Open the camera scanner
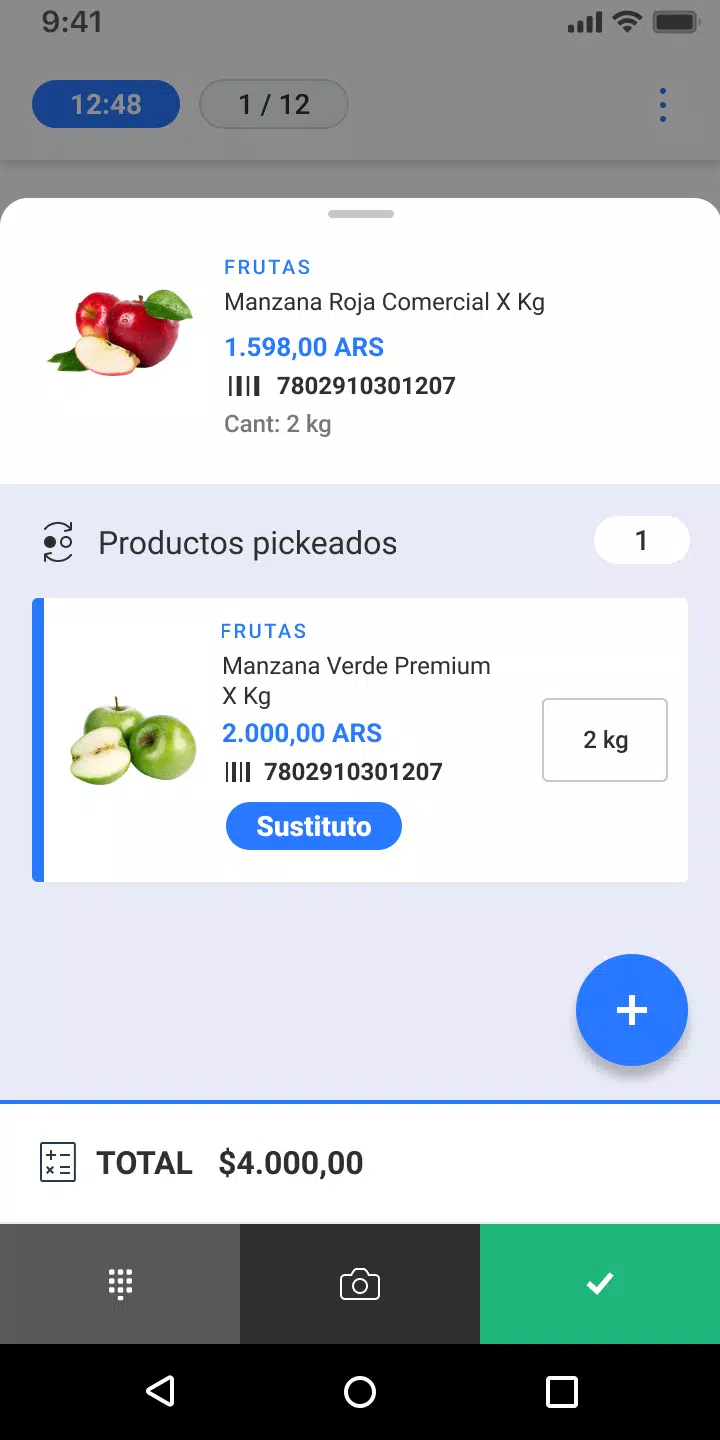The width and height of the screenshot is (720, 1440). coord(360,1284)
